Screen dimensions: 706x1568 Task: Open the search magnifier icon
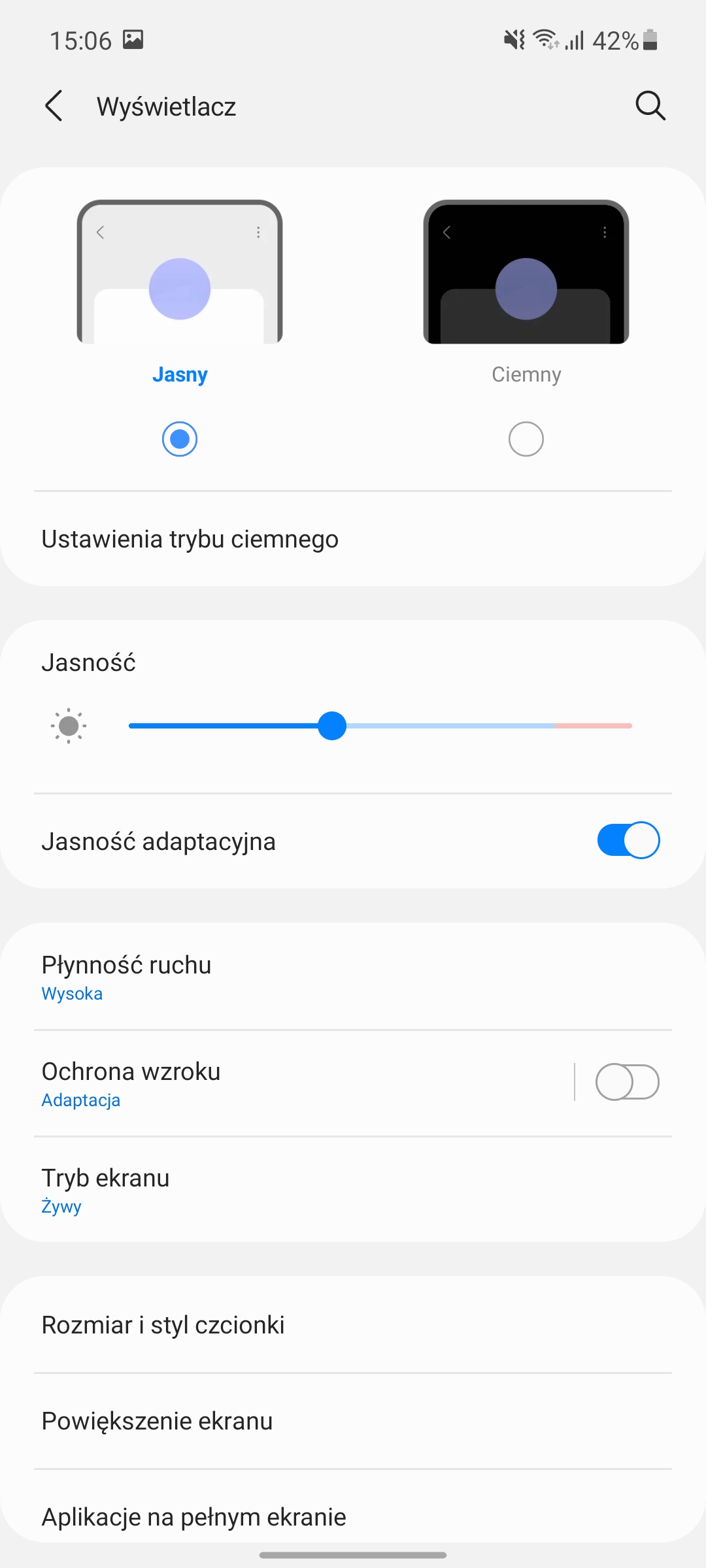tap(650, 106)
